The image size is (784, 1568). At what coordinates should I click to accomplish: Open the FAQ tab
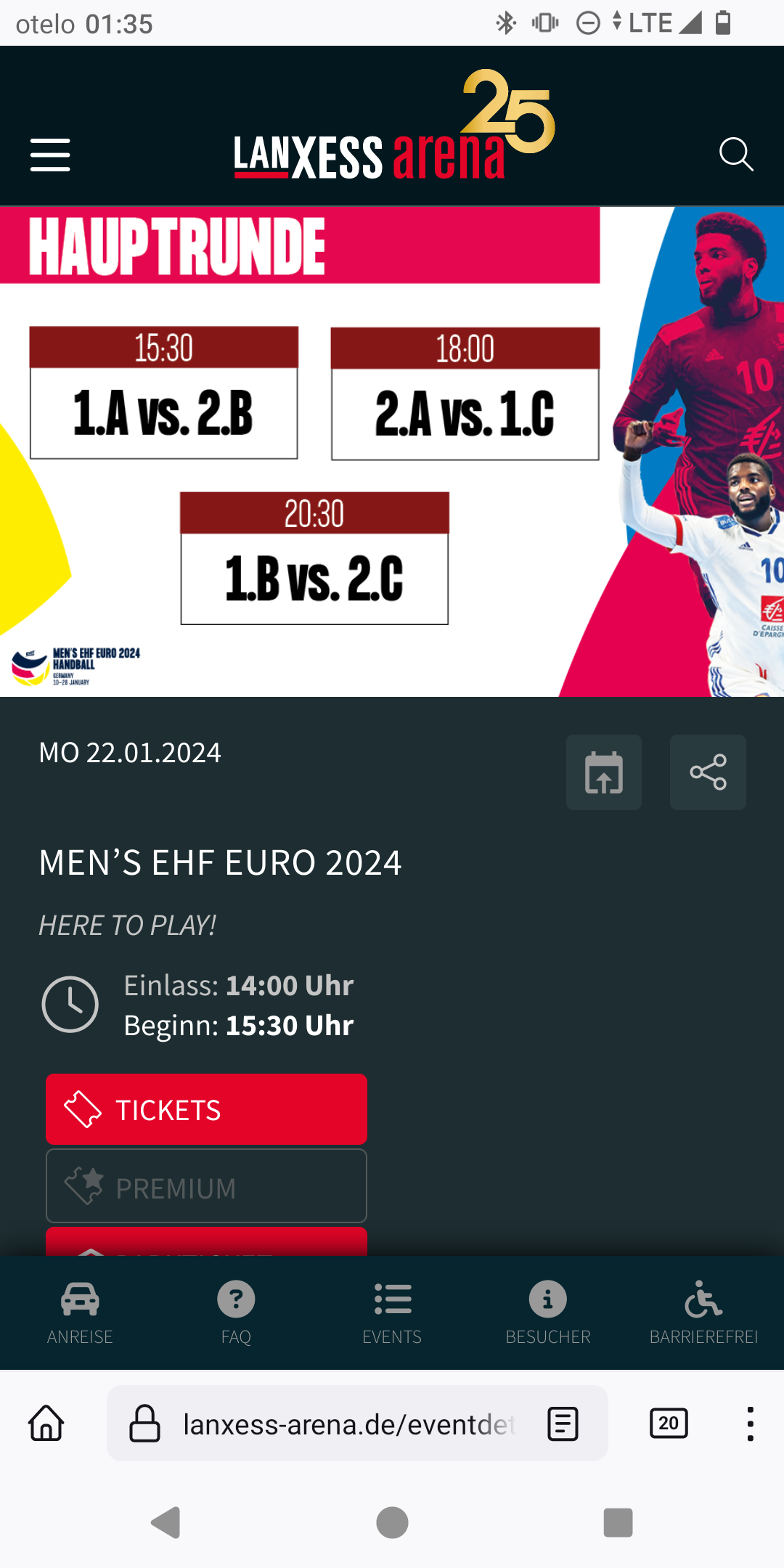pyautogui.click(x=236, y=1312)
